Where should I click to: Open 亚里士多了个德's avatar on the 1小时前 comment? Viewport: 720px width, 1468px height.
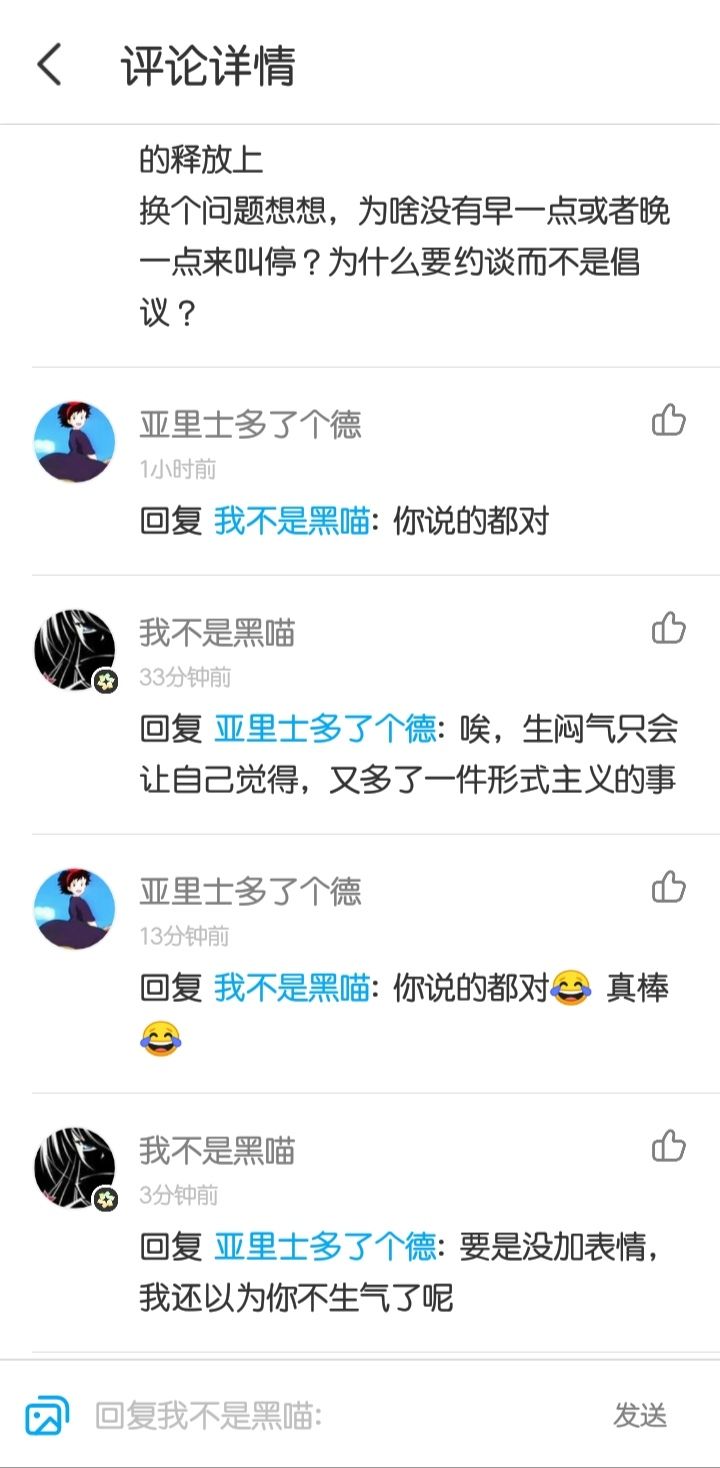pyautogui.click(x=74, y=442)
